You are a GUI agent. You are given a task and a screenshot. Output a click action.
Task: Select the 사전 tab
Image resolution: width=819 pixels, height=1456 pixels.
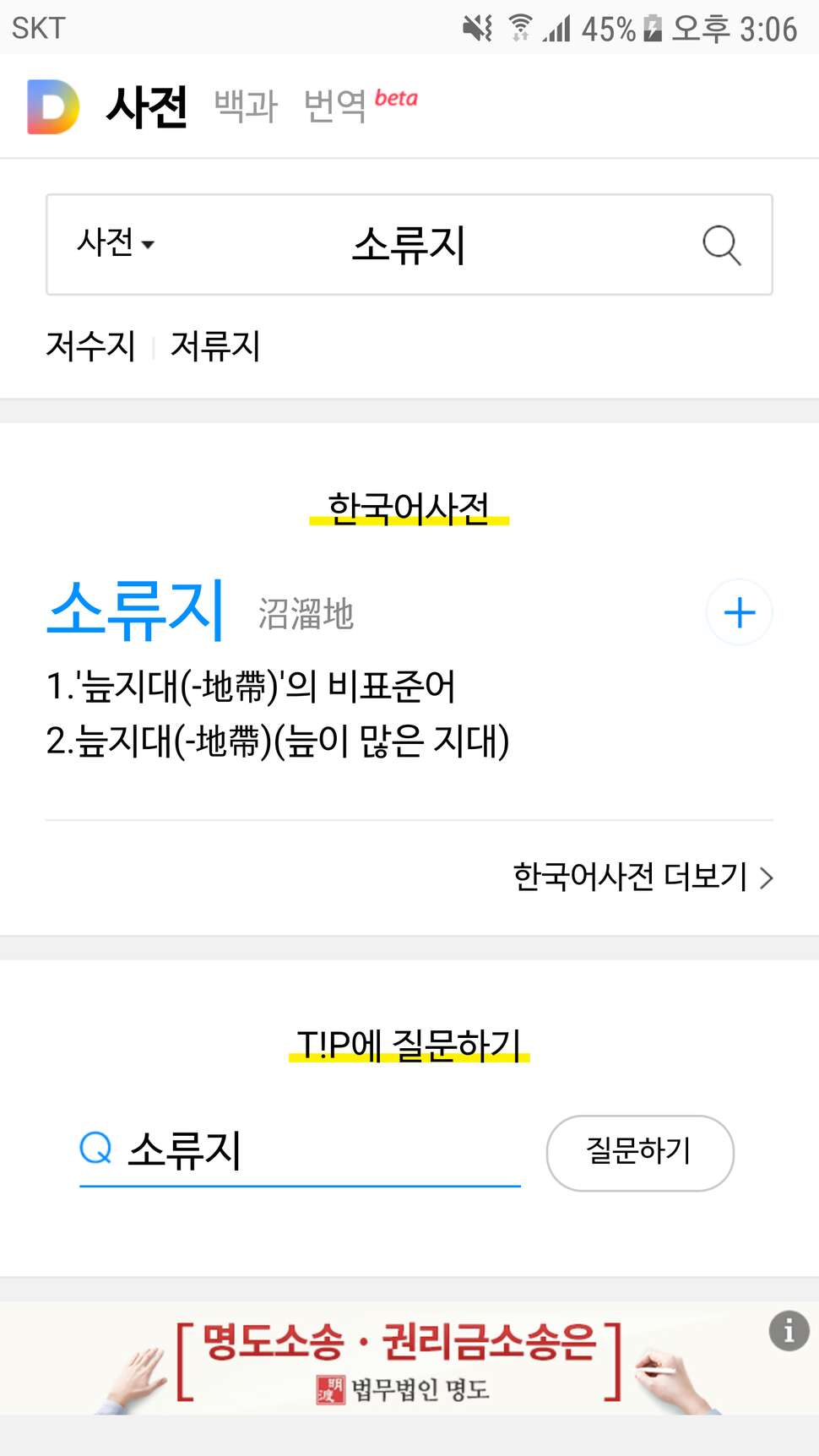coord(147,106)
